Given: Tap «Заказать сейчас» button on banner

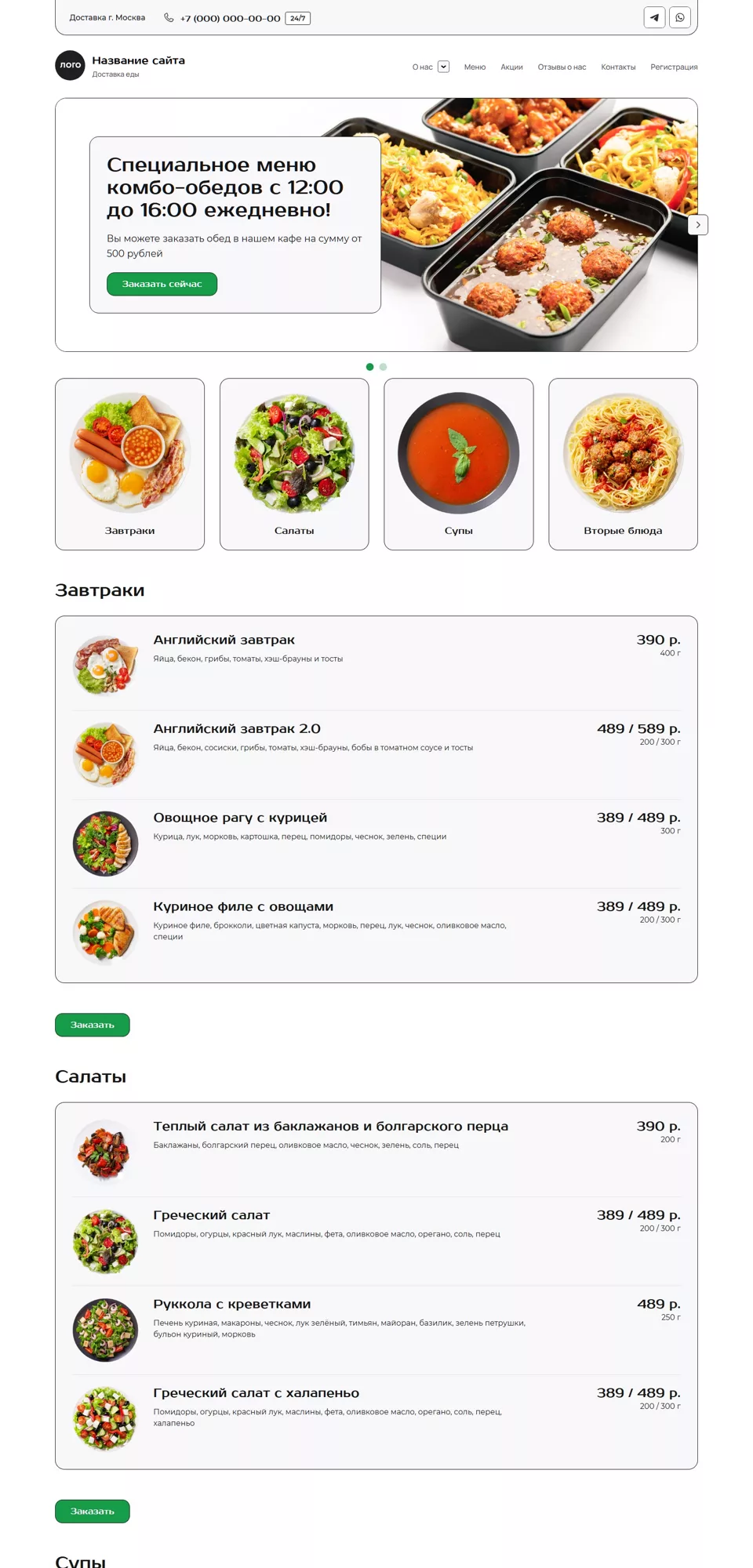Looking at the screenshot, I should pos(162,284).
